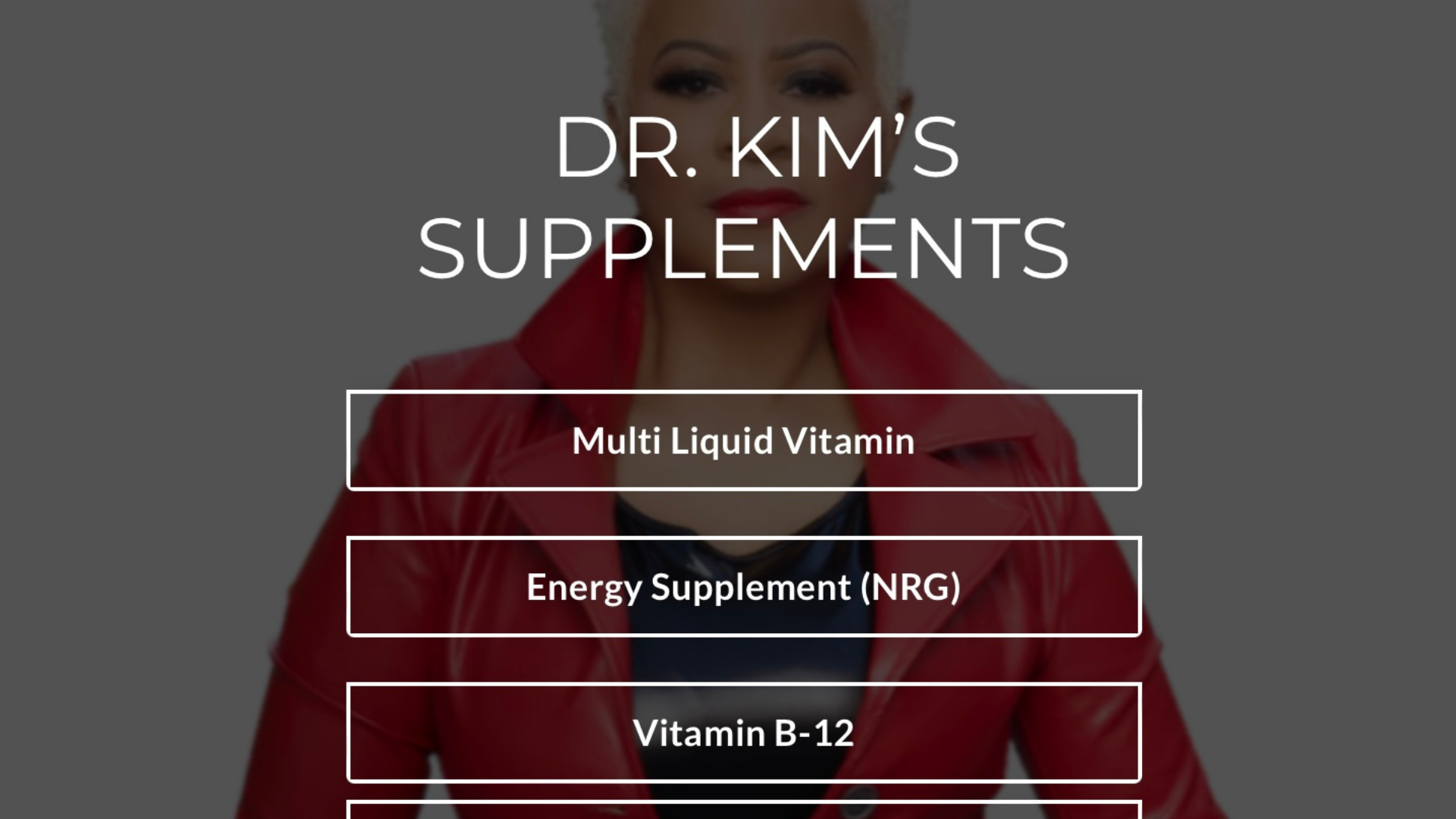Tap the Vitamin B-12 button
Screen dimensions: 1456x819
tap(743, 733)
